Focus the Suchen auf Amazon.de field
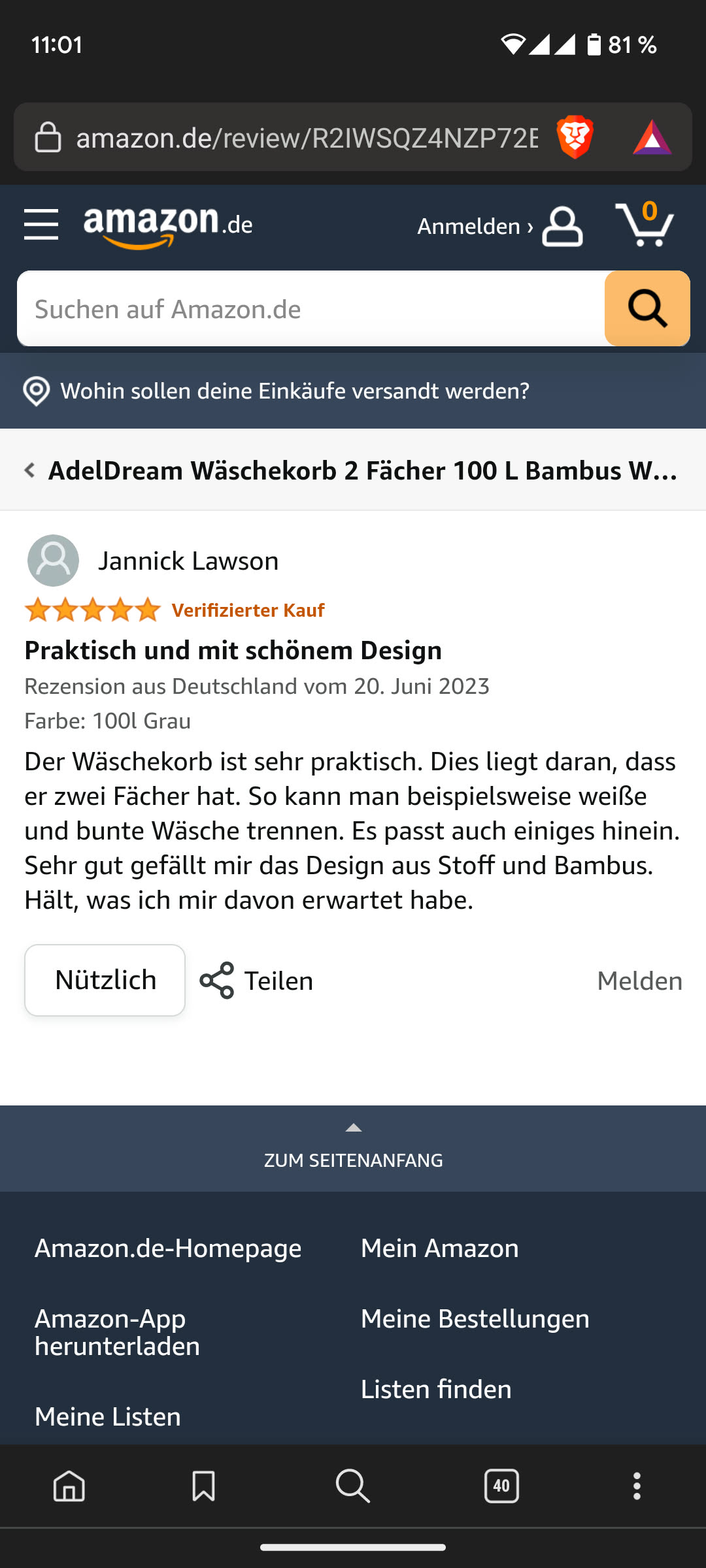 (x=311, y=309)
